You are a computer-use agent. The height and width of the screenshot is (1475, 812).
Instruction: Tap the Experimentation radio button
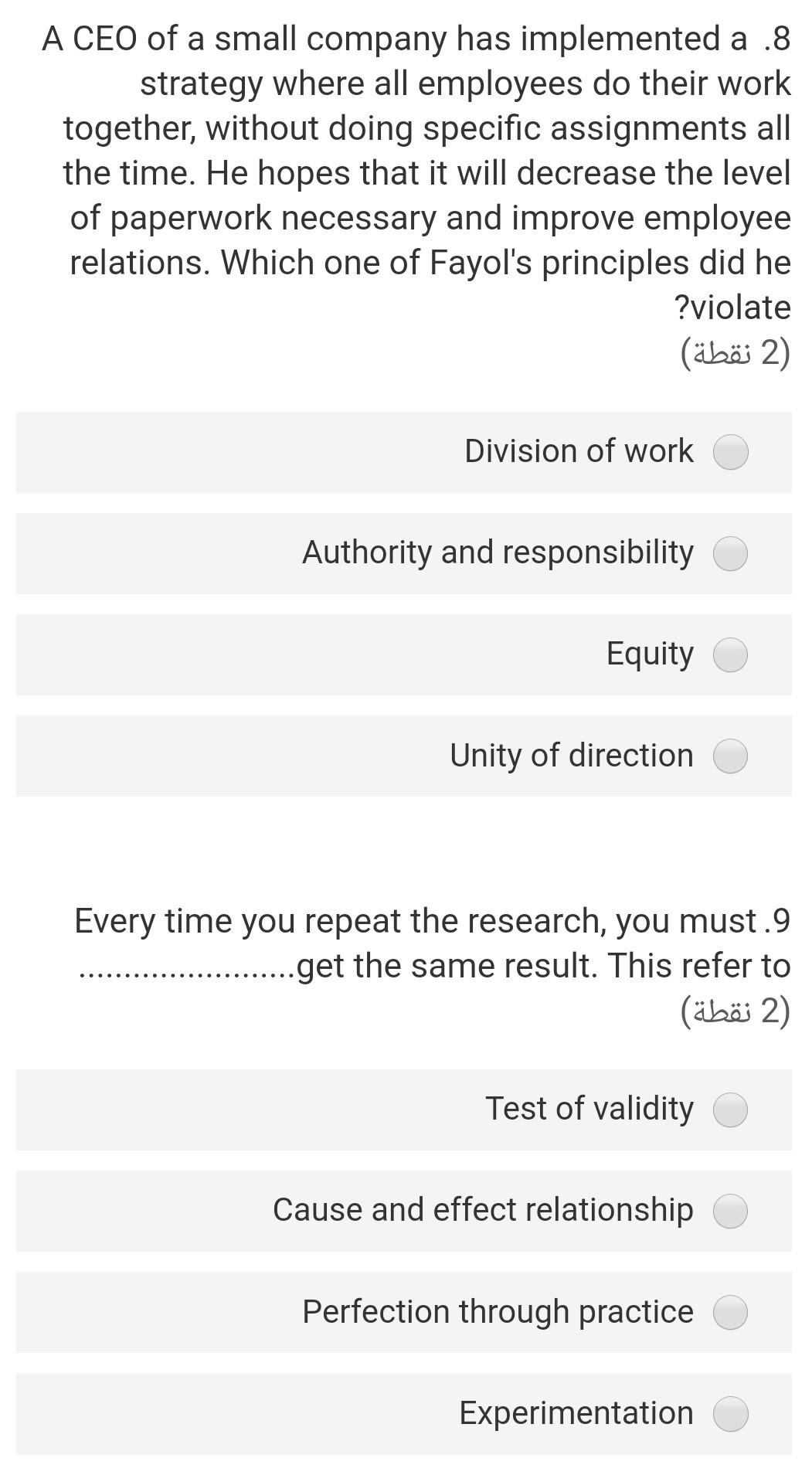[730, 1414]
